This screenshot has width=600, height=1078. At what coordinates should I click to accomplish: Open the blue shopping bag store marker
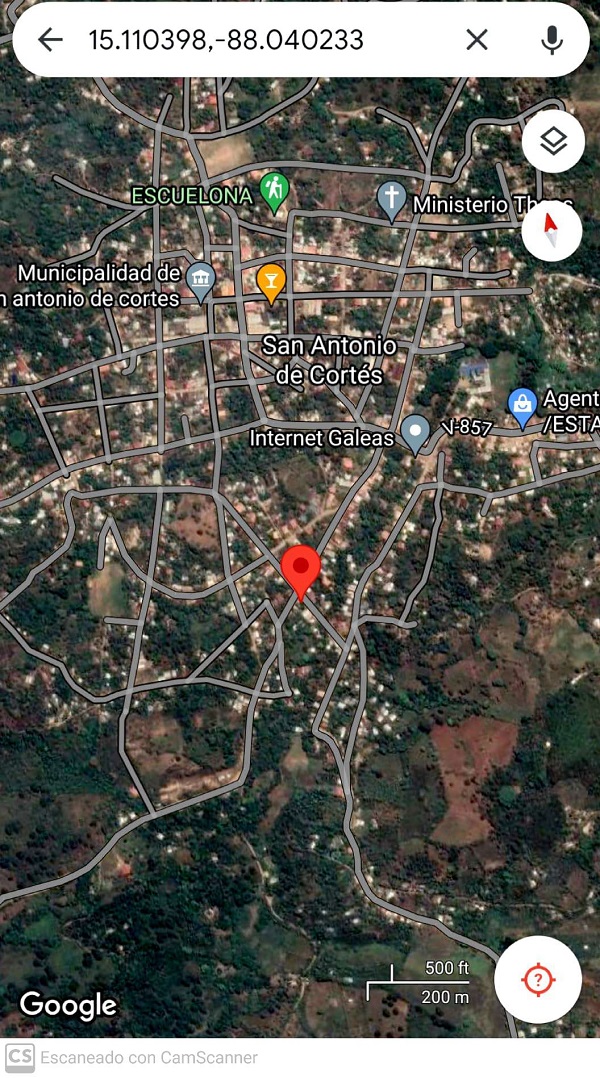522,405
